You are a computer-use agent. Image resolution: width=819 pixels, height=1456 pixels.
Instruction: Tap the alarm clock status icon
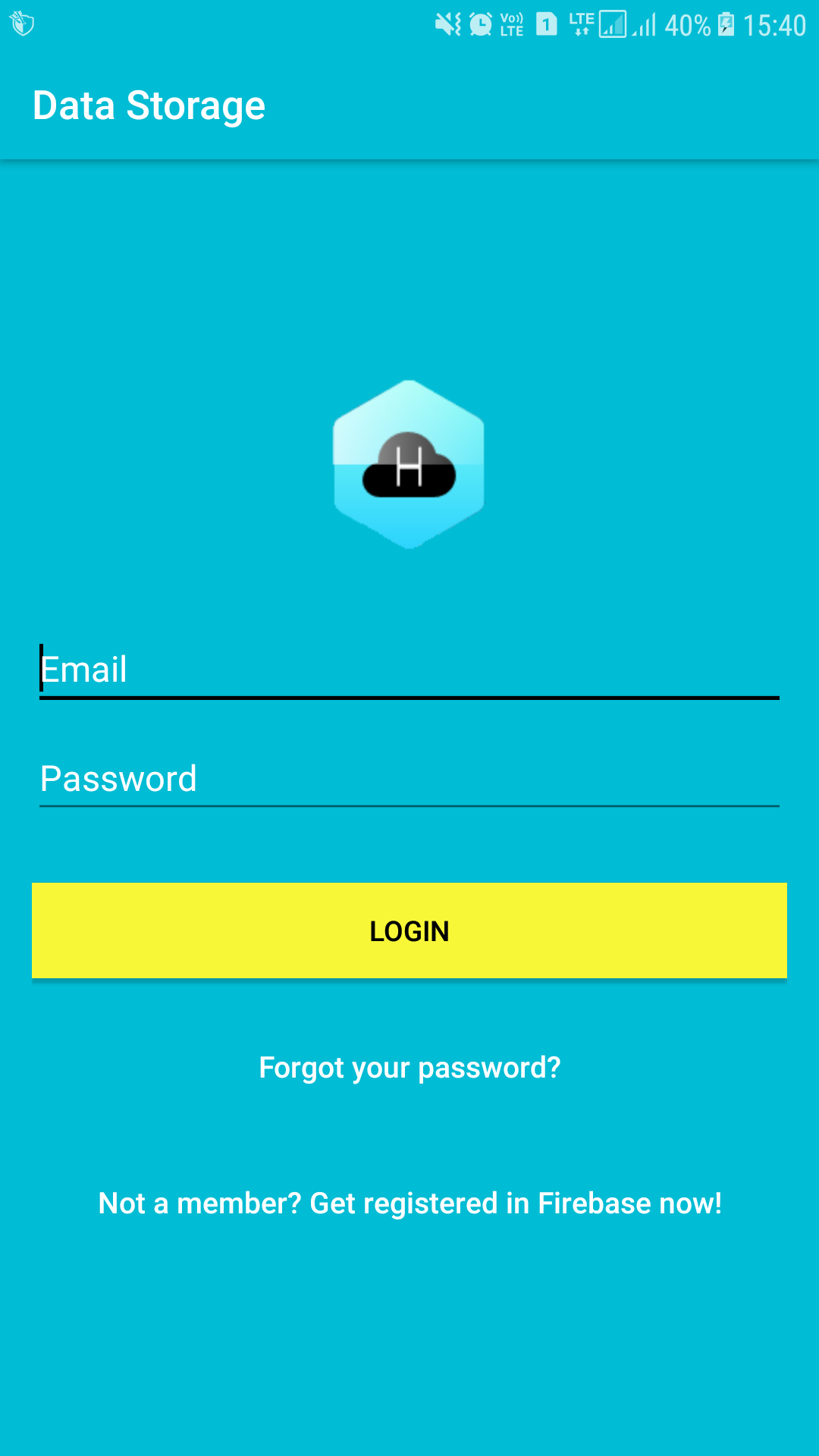482,24
